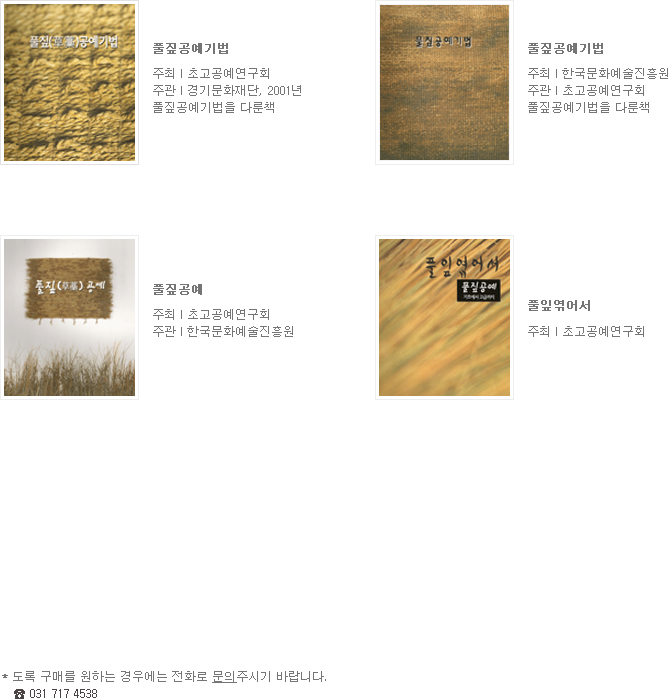Tap the underlined 문의 link
The image size is (668, 699).
(x=223, y=676)
